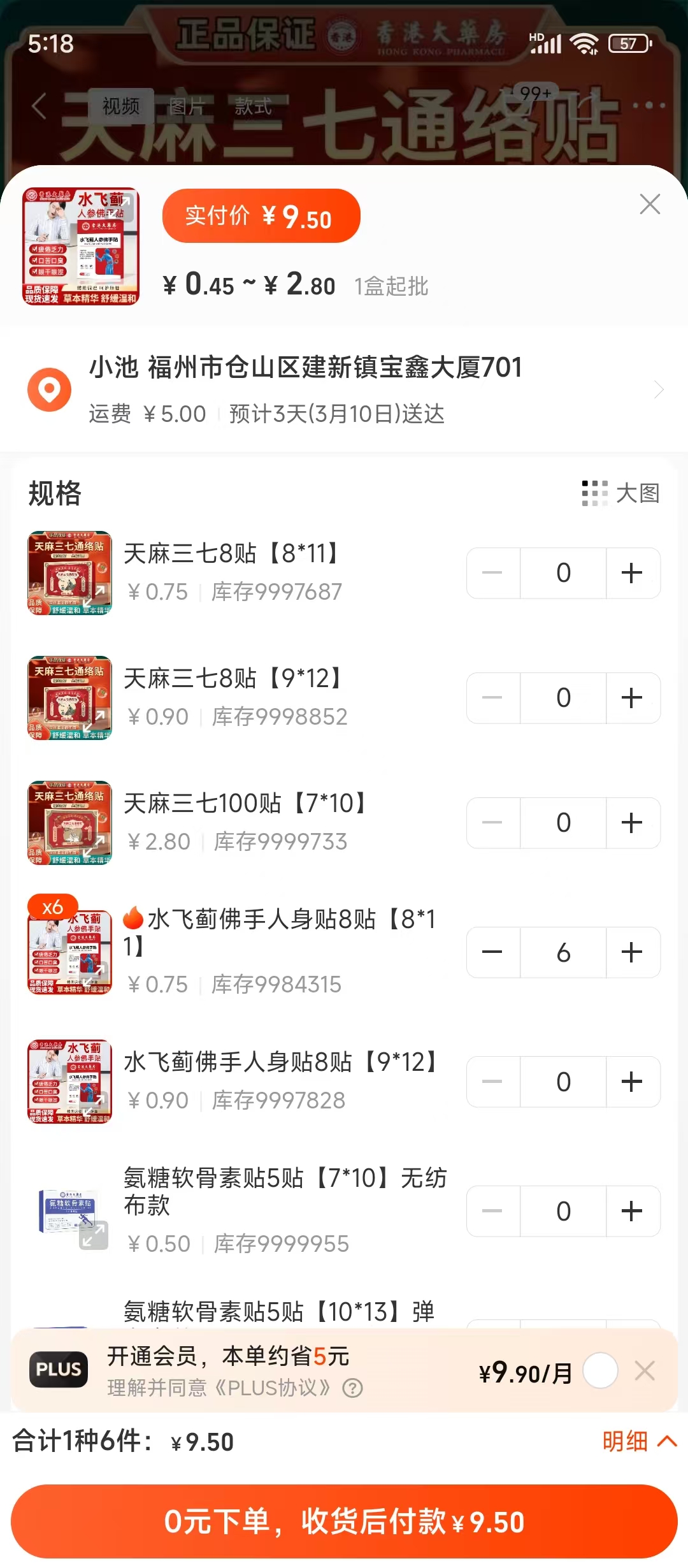Dismiss the PLUS membership banner

(645, 1371)
